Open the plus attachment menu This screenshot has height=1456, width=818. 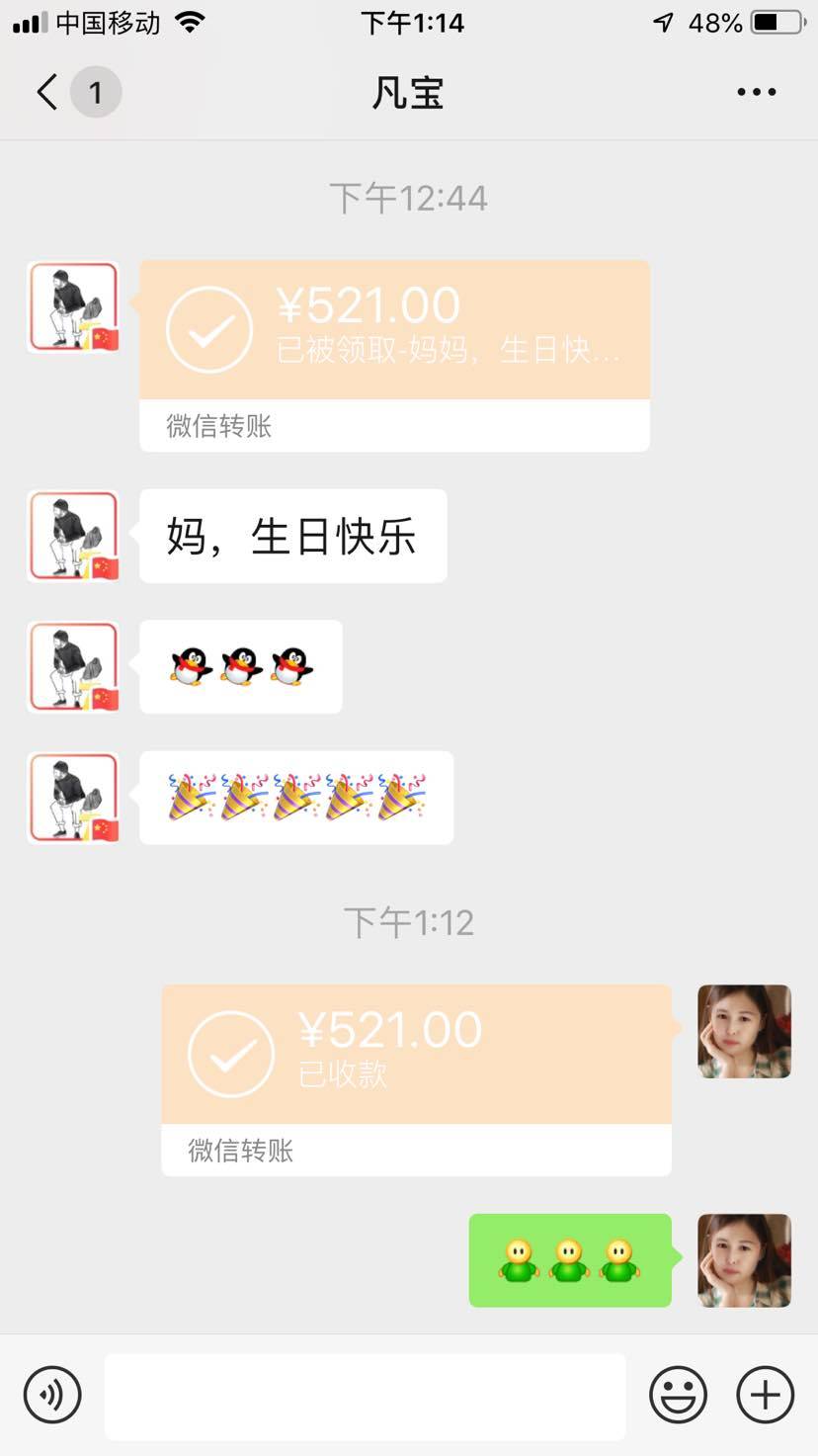765,1395
